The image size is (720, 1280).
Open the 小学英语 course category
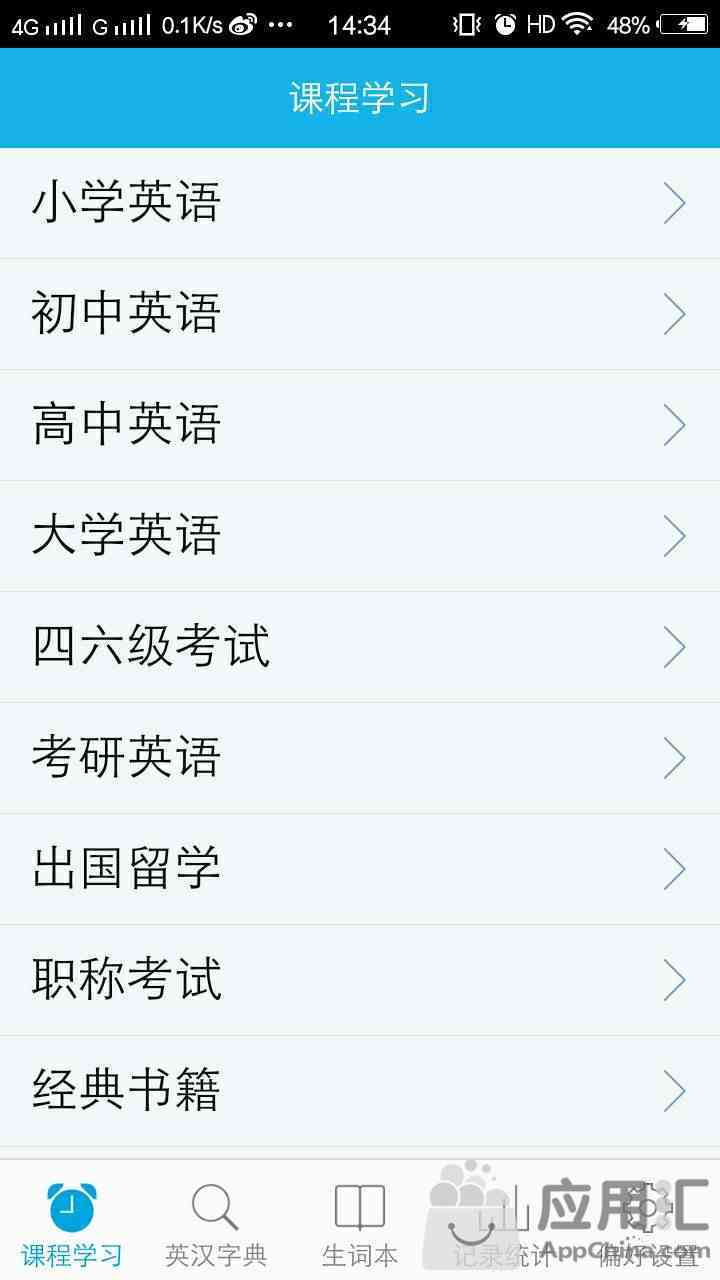360,203
